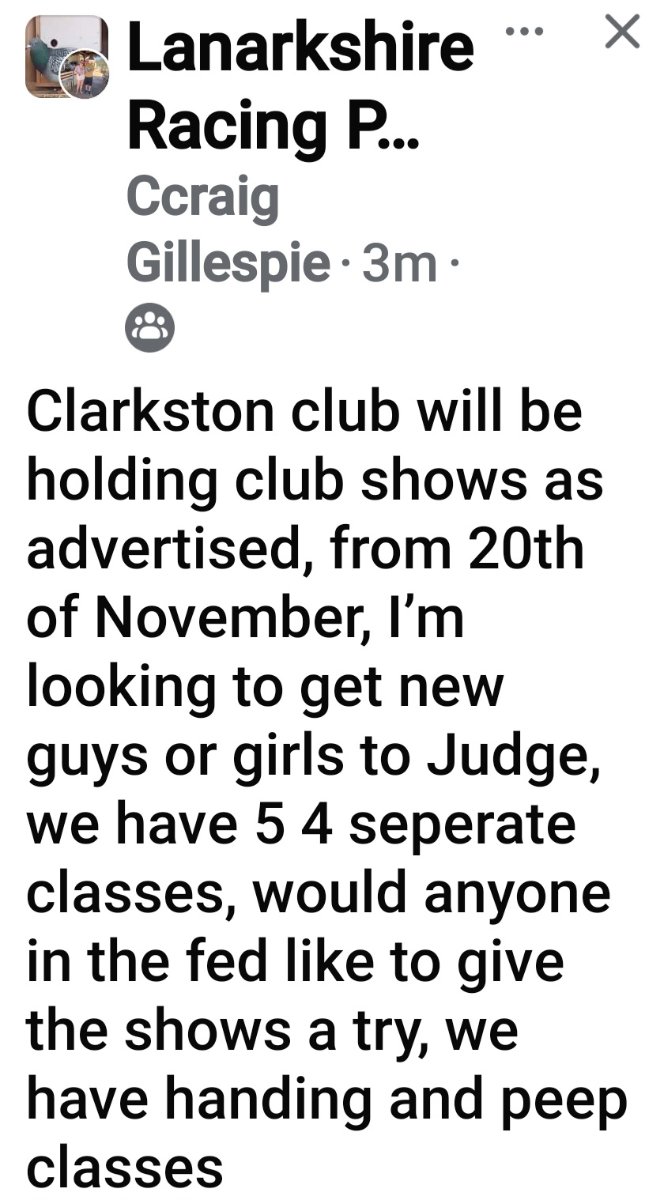The height and width of the screenshot is (1200, 664).
Task: Open the Lanarkshire Racing group page
Action: (300, 87)
